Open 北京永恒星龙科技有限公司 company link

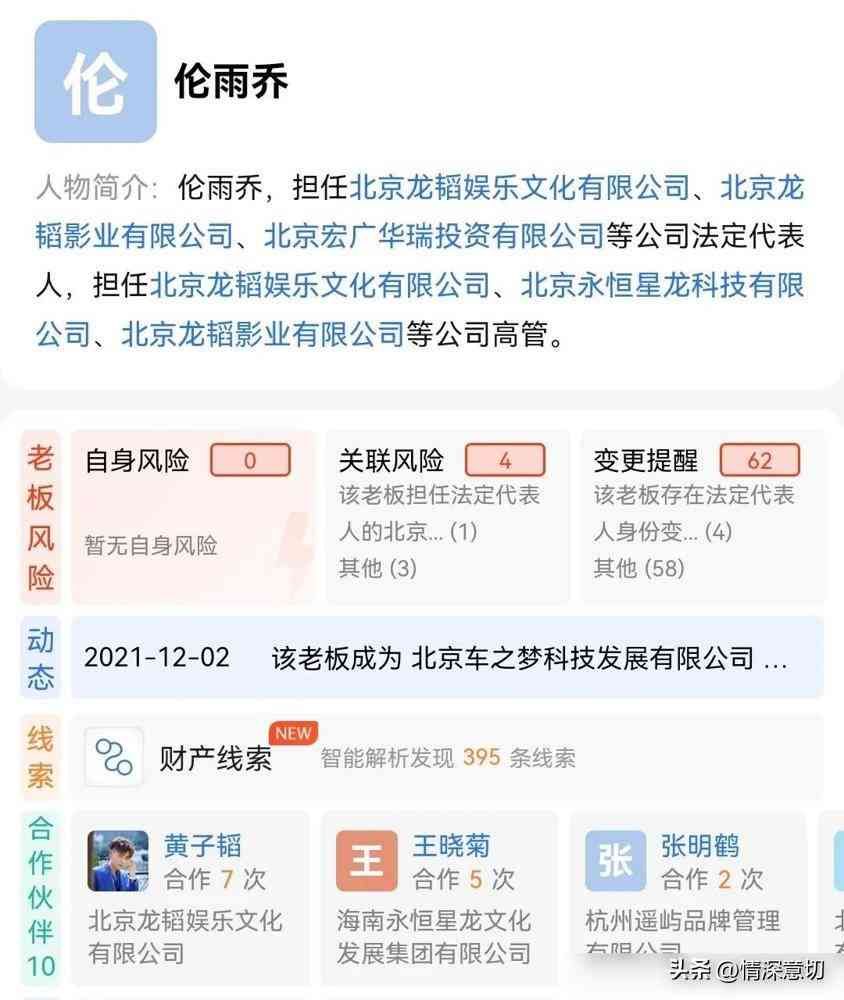point(662,286)
